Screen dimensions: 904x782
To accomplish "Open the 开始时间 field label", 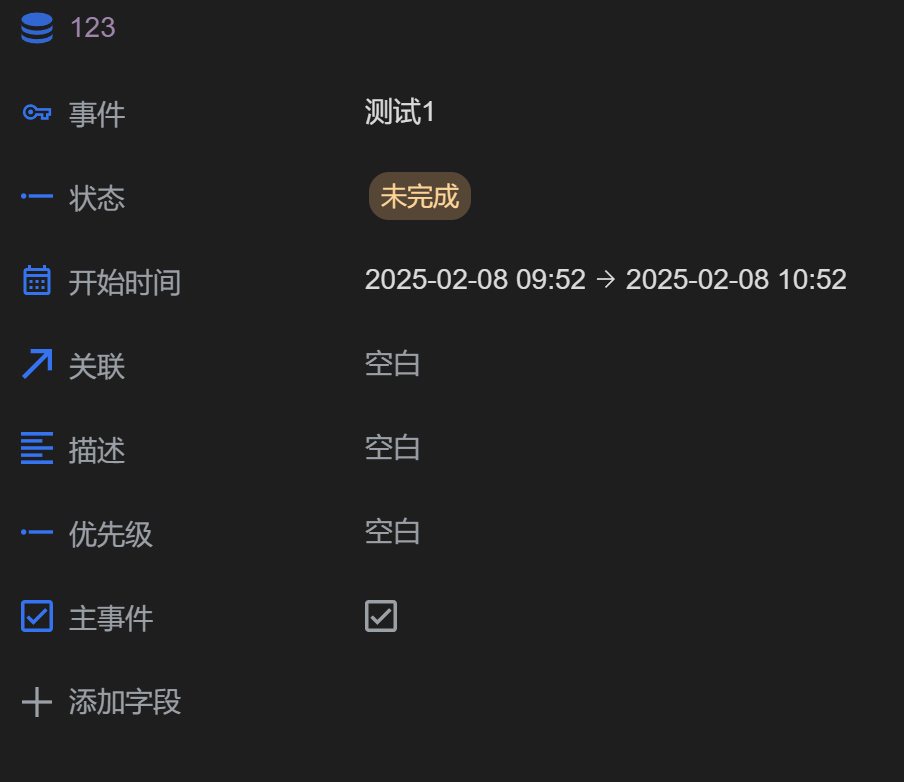I will click(x=124, y=282).
